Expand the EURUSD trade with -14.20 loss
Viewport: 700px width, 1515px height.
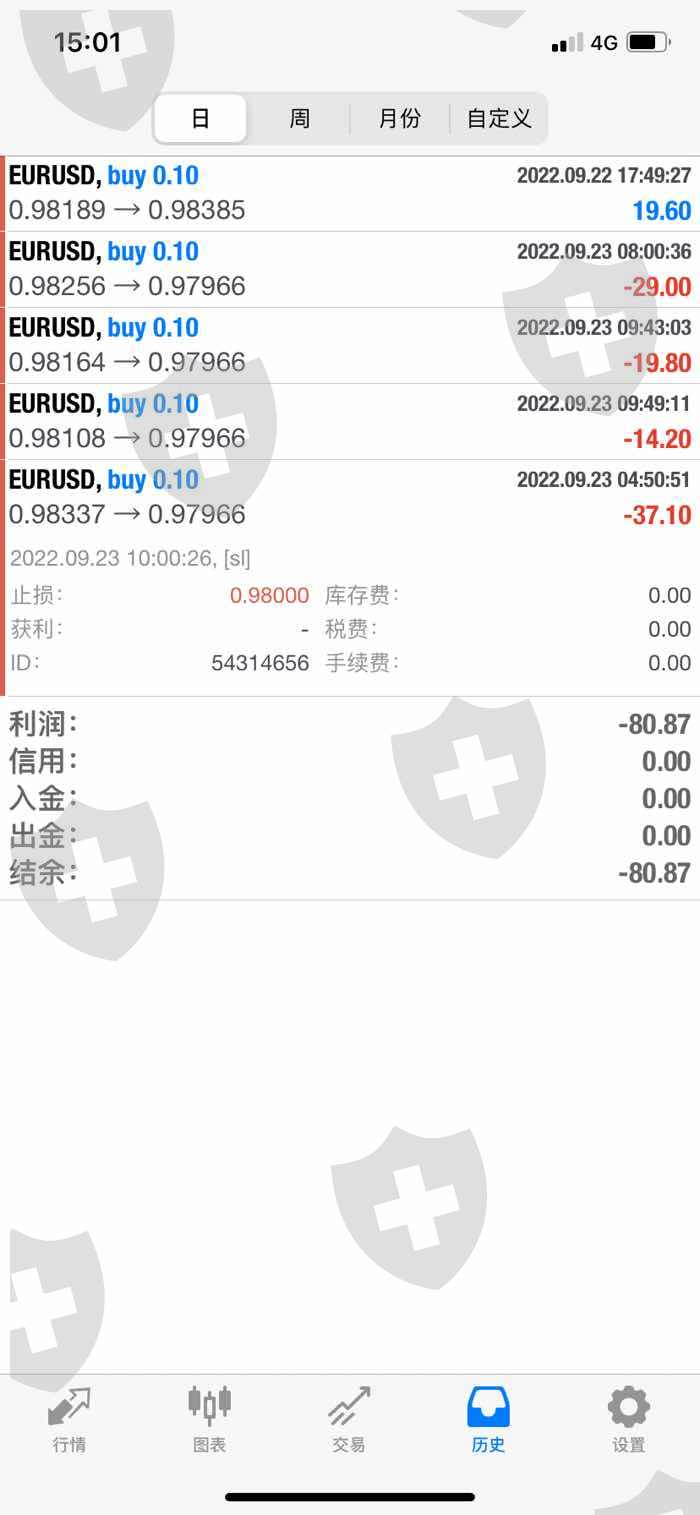(350, 422)
